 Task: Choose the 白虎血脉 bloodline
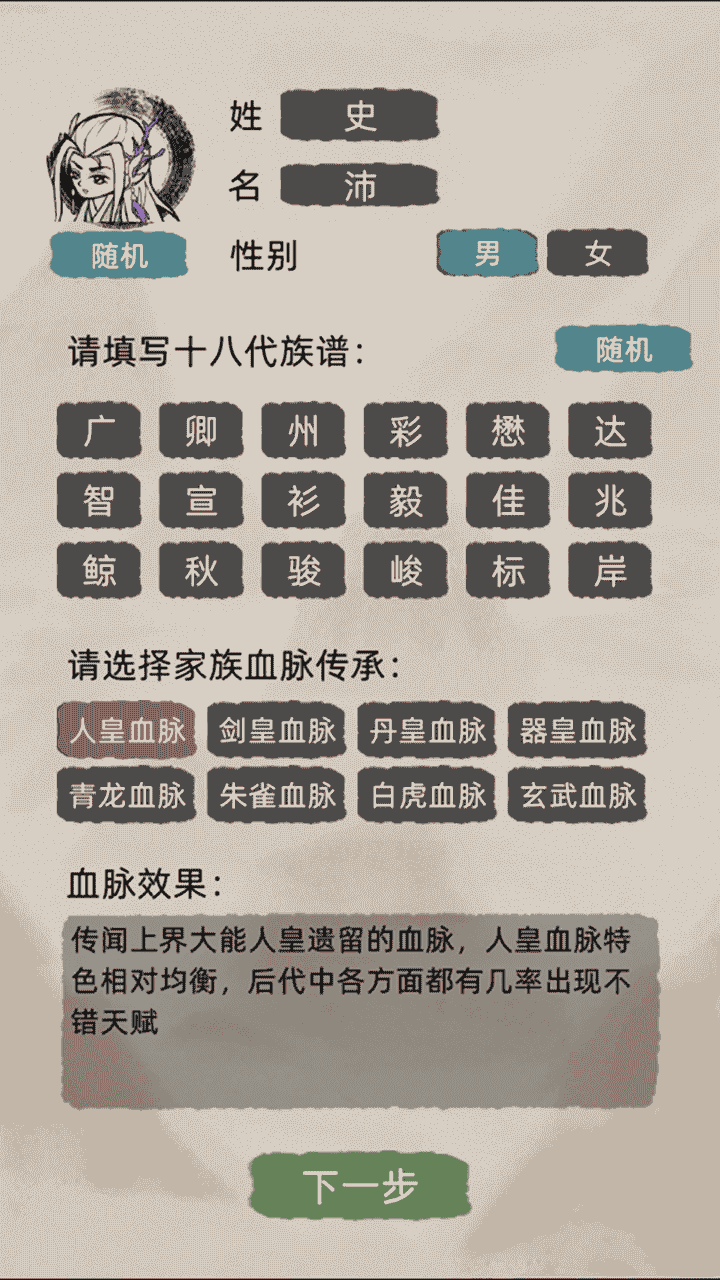pos(427,795)
